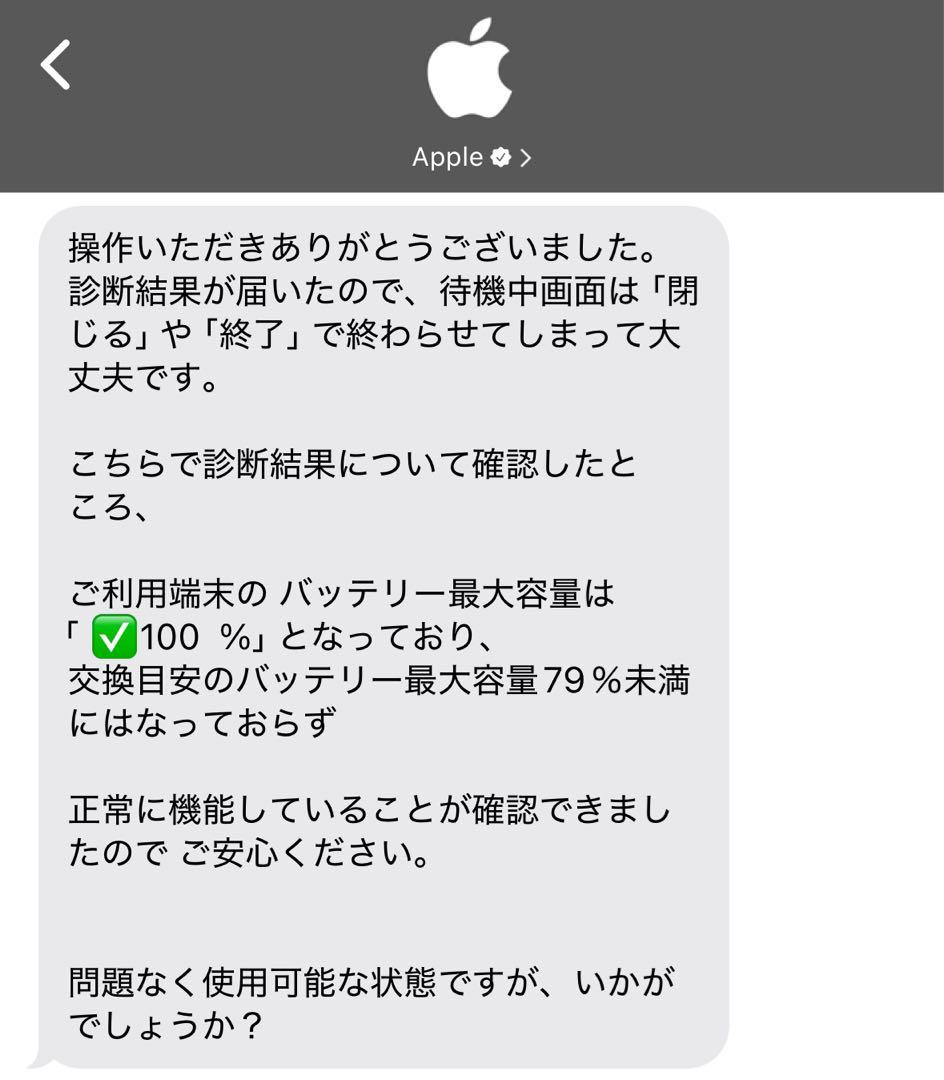Viewport: 944px width, 1080px height.
Task: Select the Apple logo in the header
Action: [472, 68]
